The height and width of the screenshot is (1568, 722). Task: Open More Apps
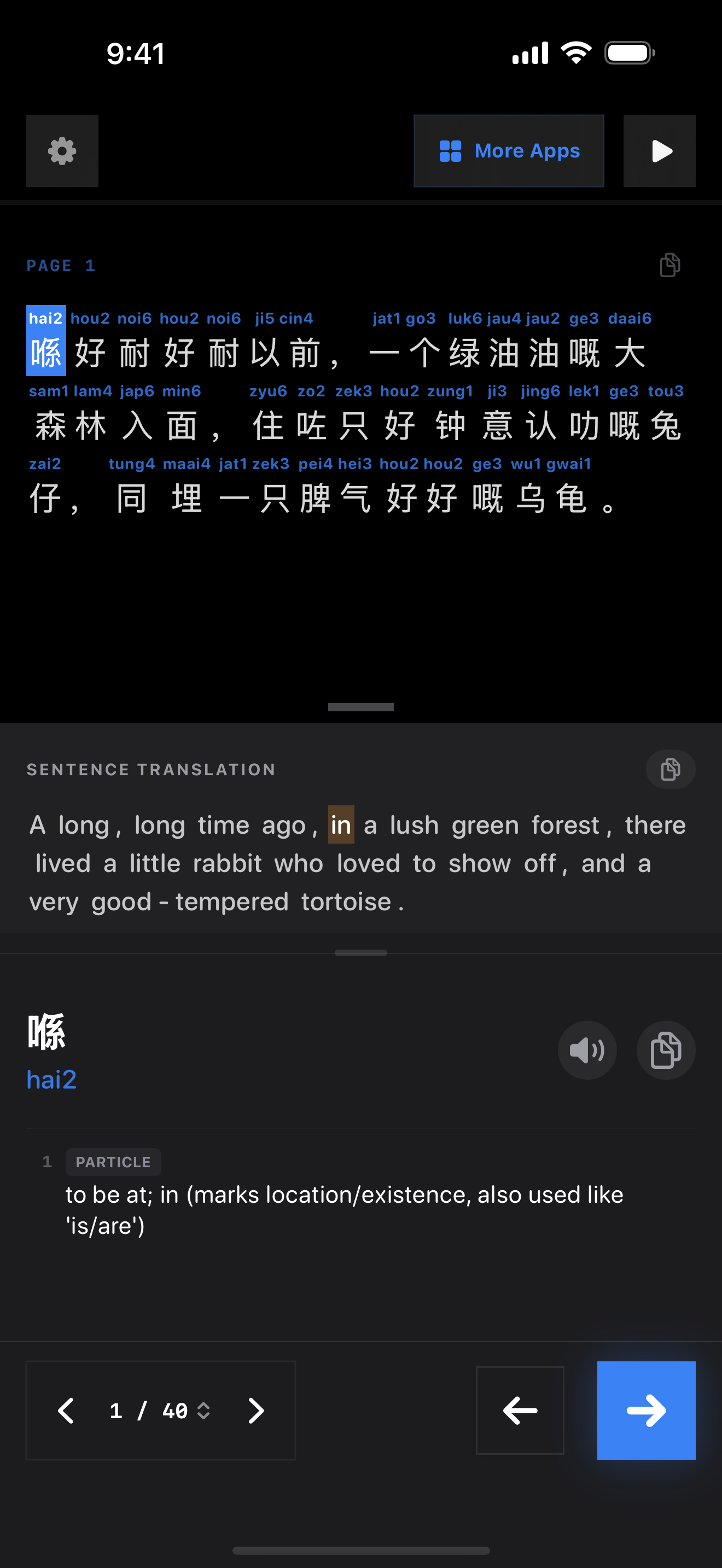[508, 151]
